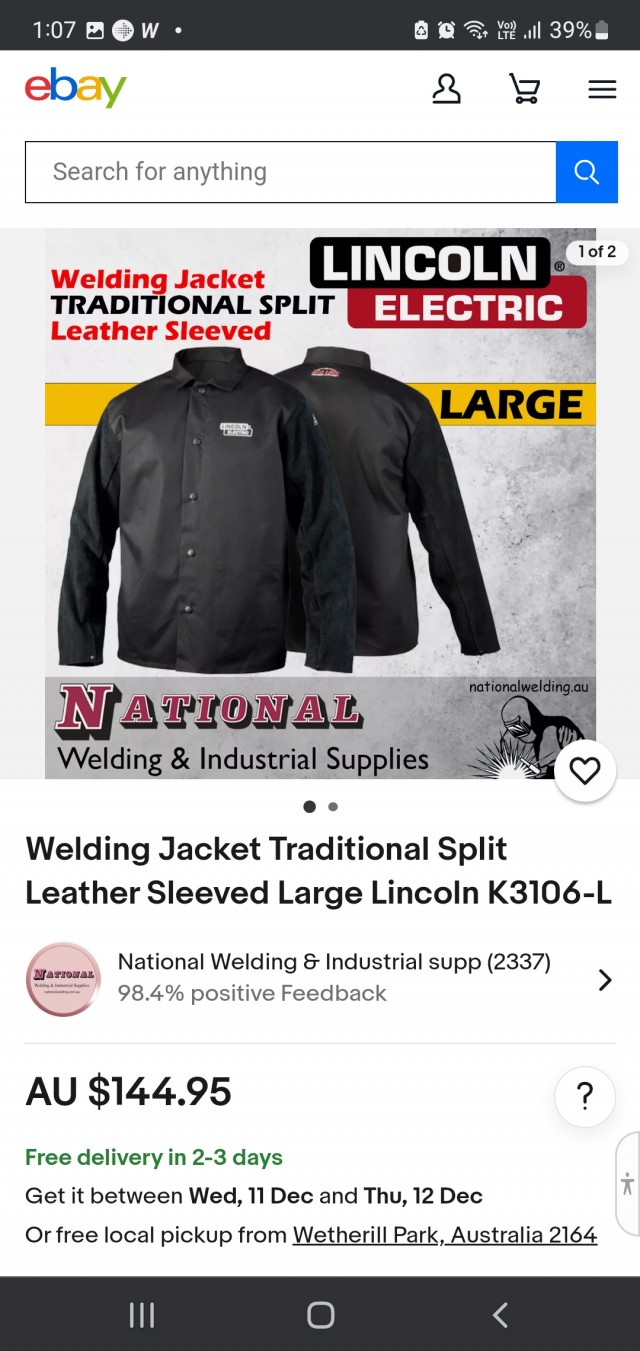The image size is (640, 1351).
Task: Open the eBay home logo
Action: [76, 88]
